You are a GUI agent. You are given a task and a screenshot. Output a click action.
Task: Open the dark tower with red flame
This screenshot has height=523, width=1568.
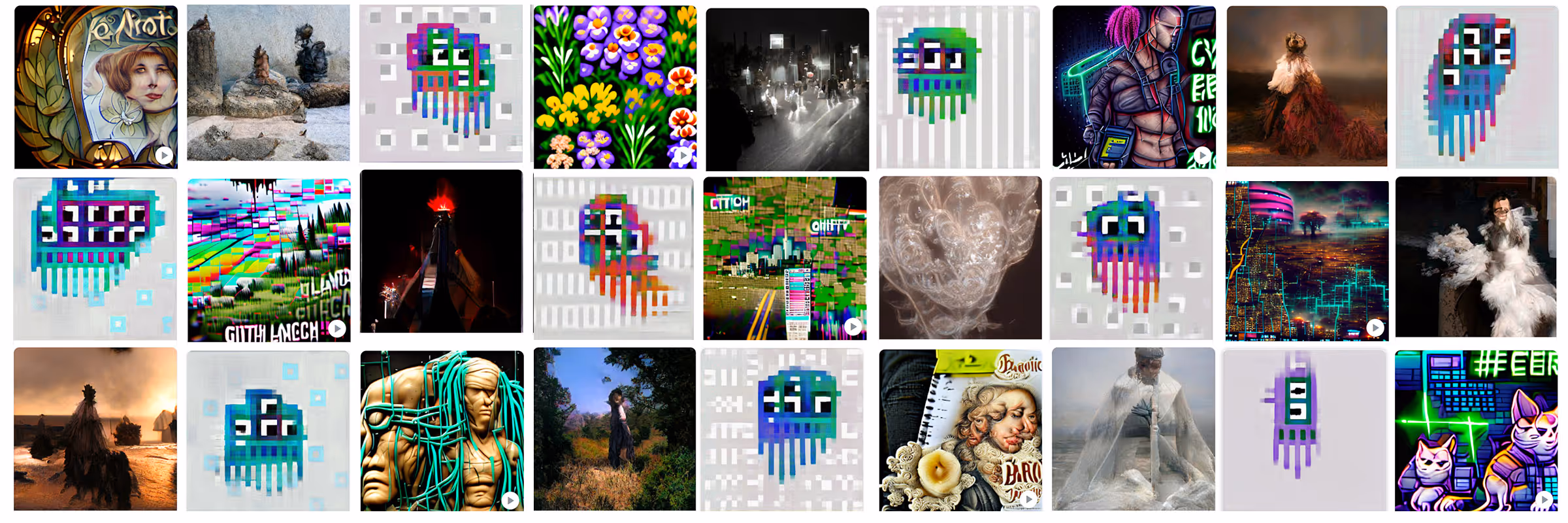pos(441,252)
